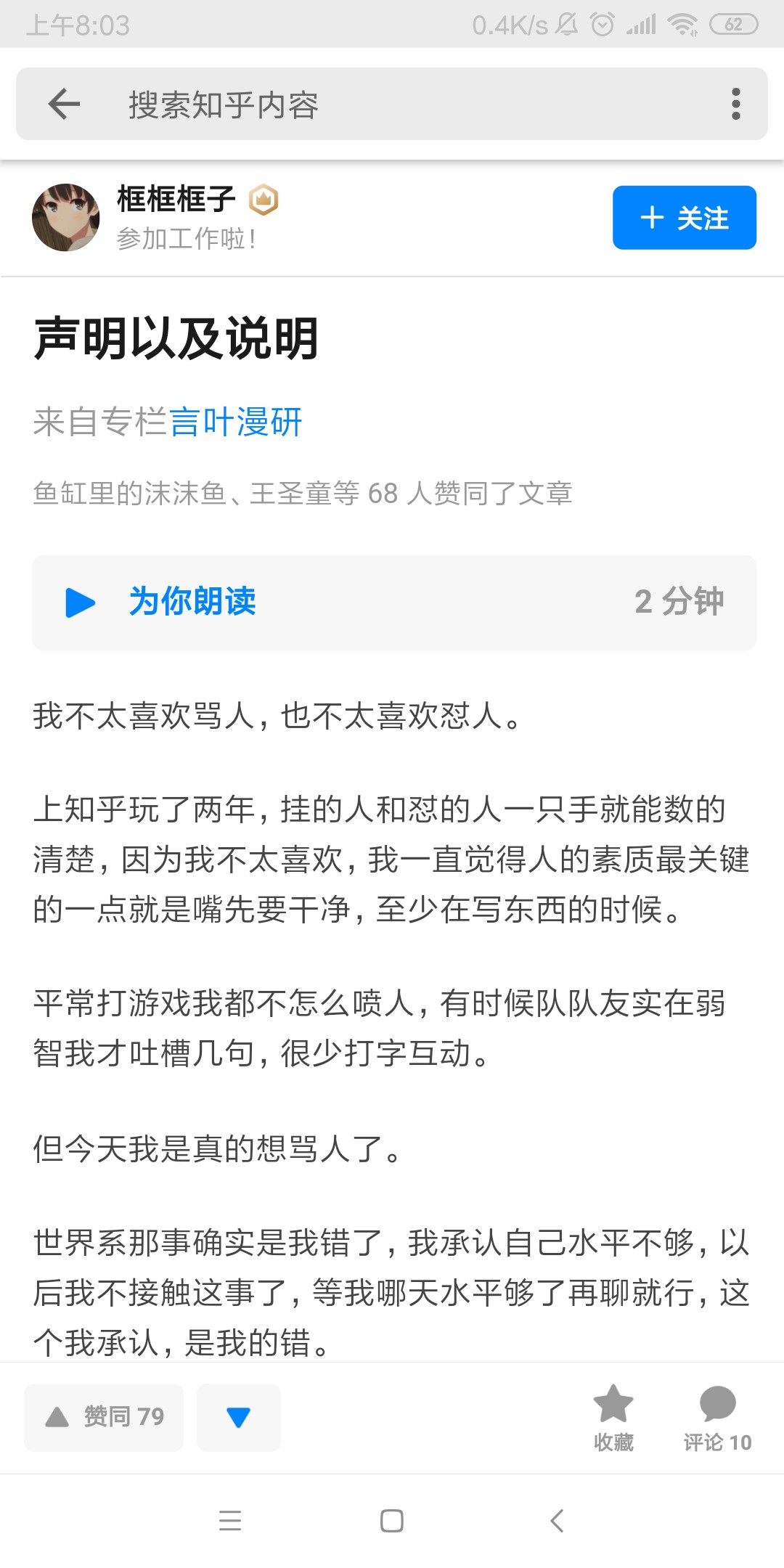Open recent apps from the navigation bar
Screen dimensions: 784x1568
229,1520
